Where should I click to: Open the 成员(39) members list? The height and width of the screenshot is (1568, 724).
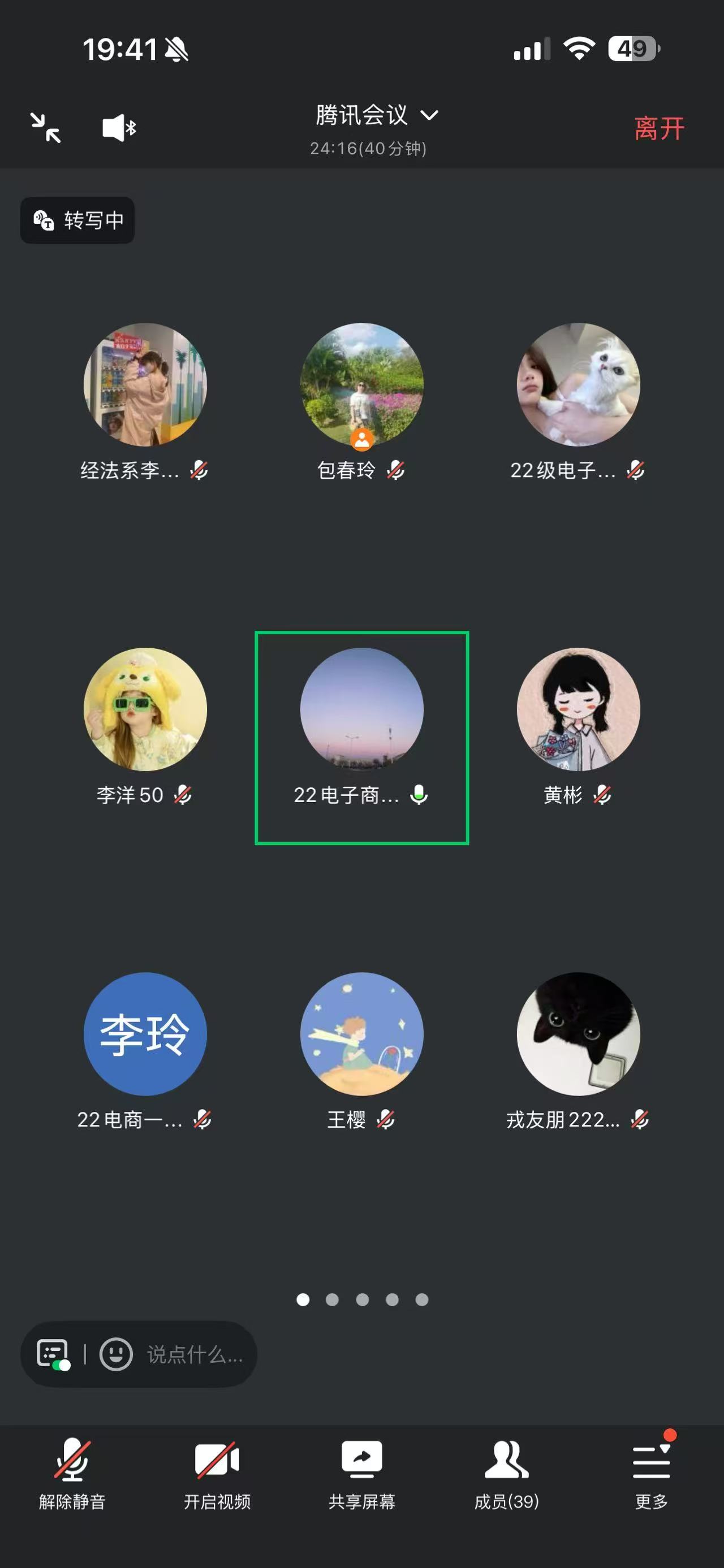(x=506, y=1473)
